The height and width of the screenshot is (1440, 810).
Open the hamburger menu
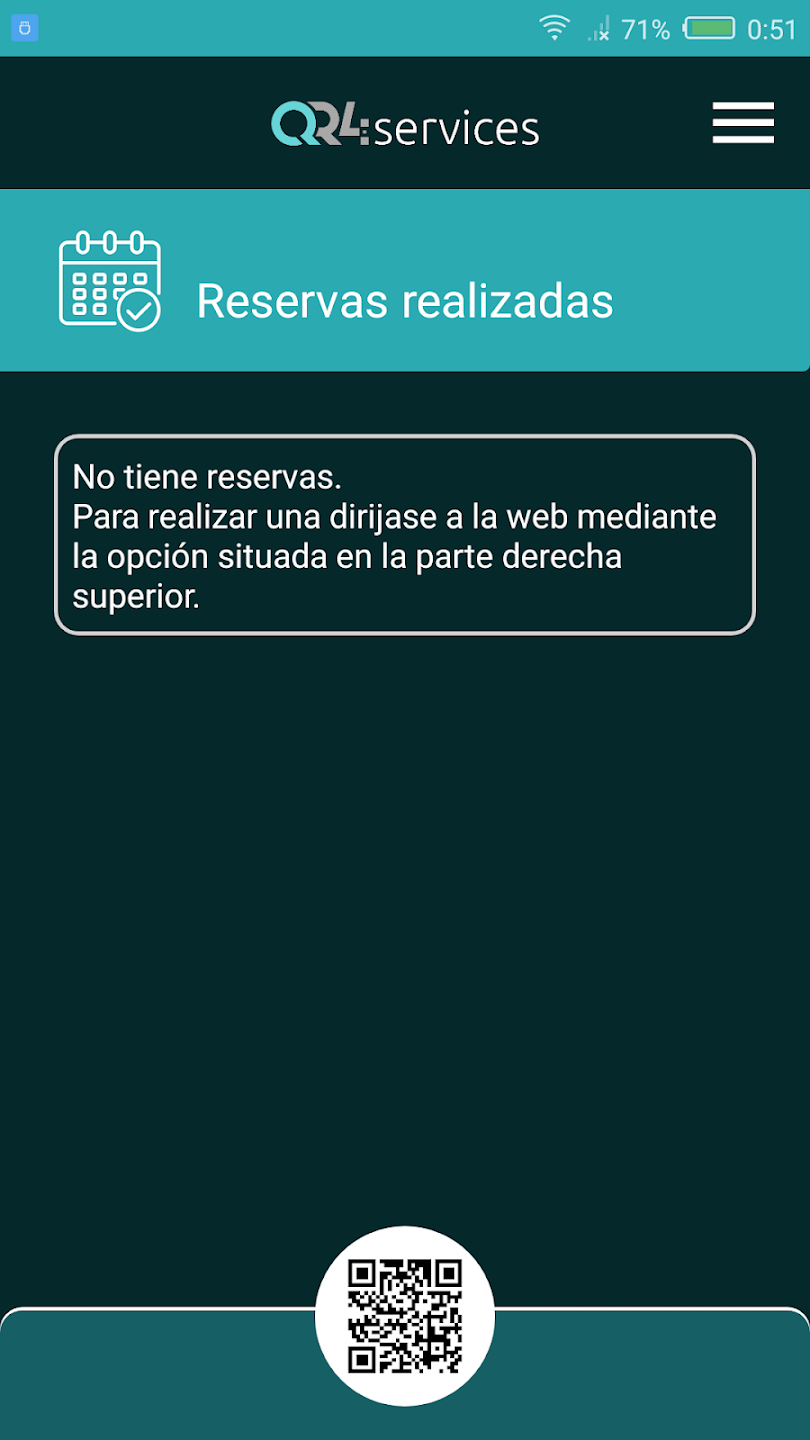click(x=743, y=123)
